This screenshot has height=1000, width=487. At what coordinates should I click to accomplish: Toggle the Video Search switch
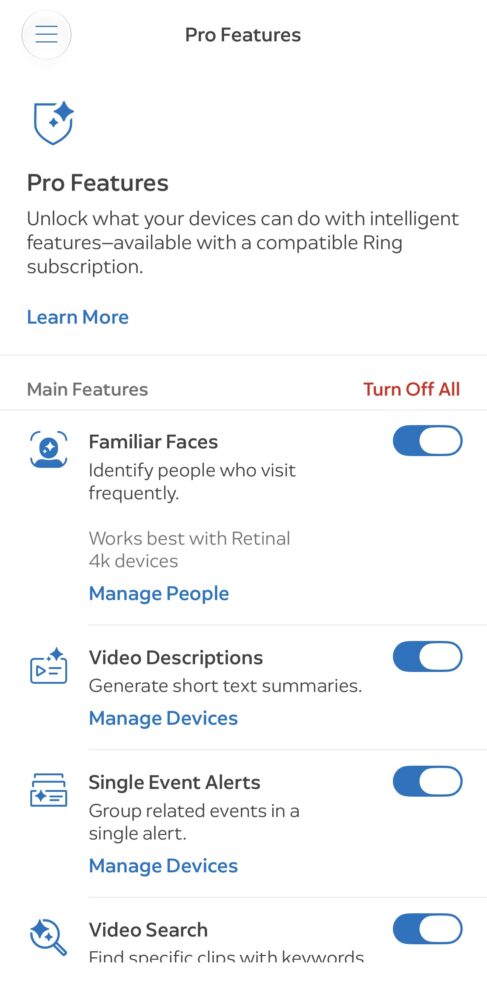pyautogui.click(x=427, y=929)
